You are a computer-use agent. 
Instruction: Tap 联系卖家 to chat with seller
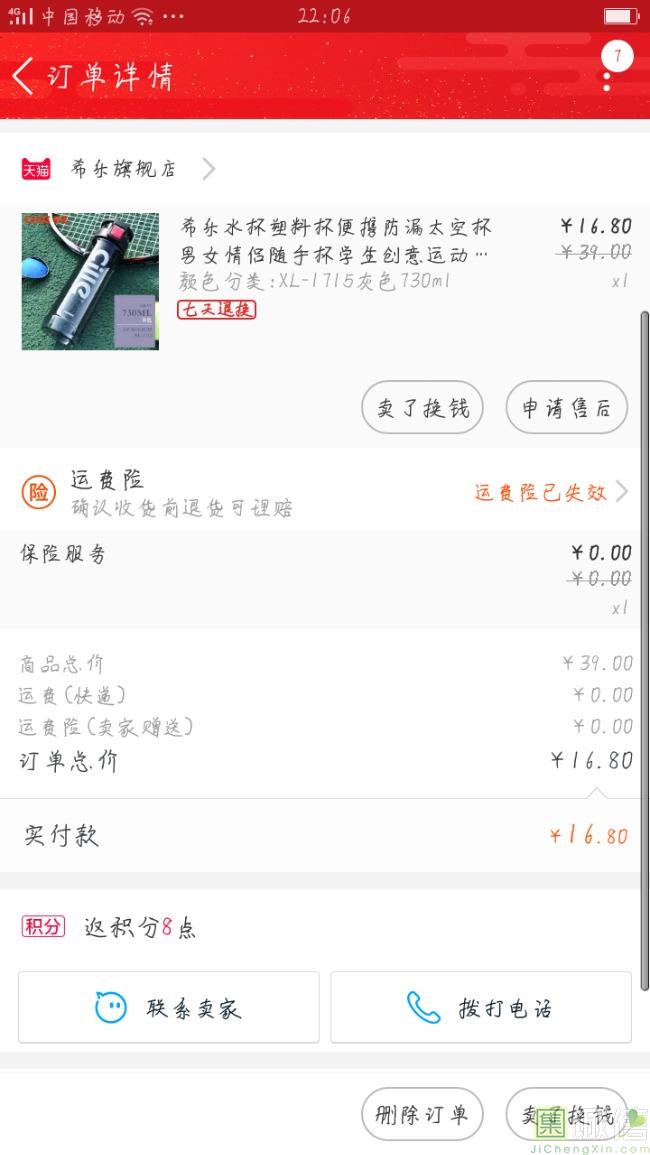pyautogui.click(x=169, y=1007)
